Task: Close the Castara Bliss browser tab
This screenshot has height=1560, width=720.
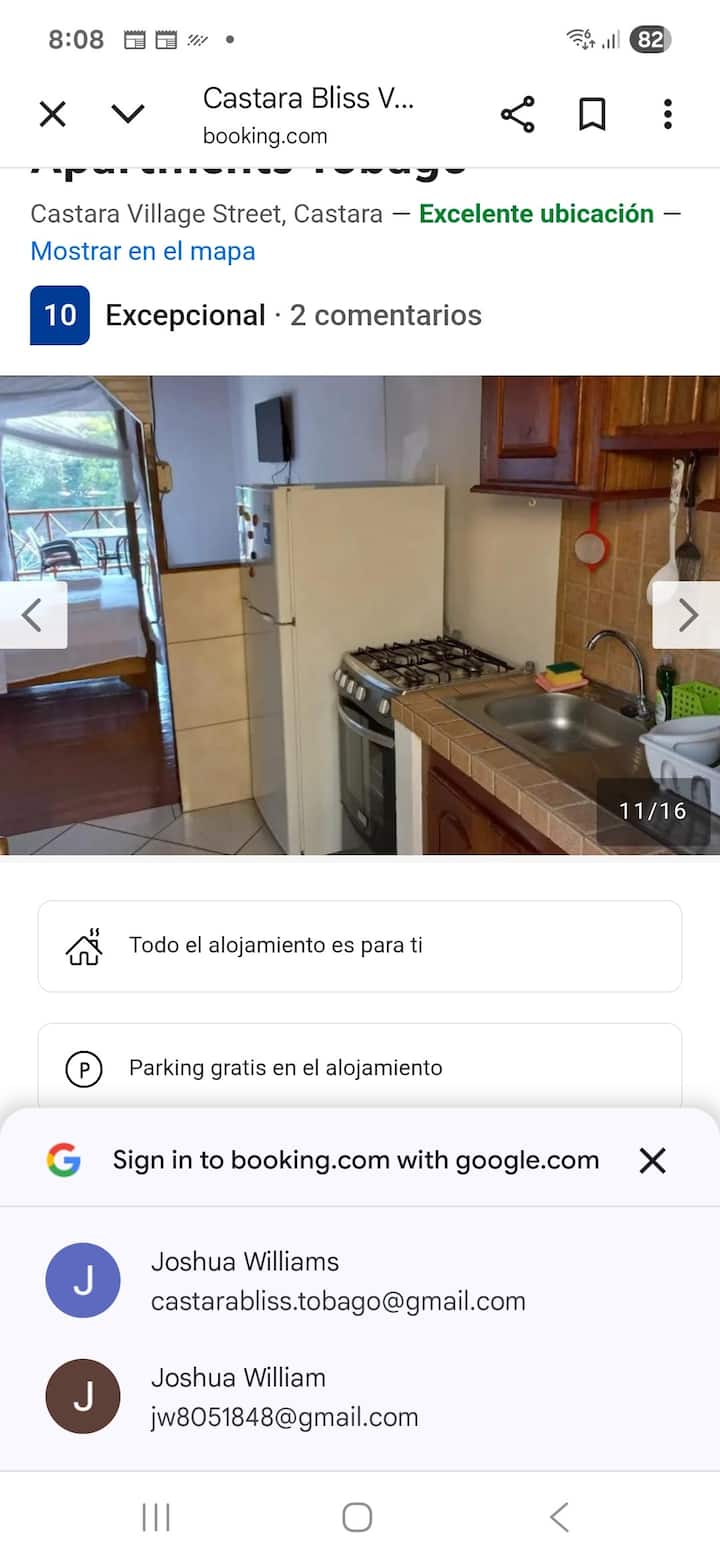Action: click(x=52, y=115)
